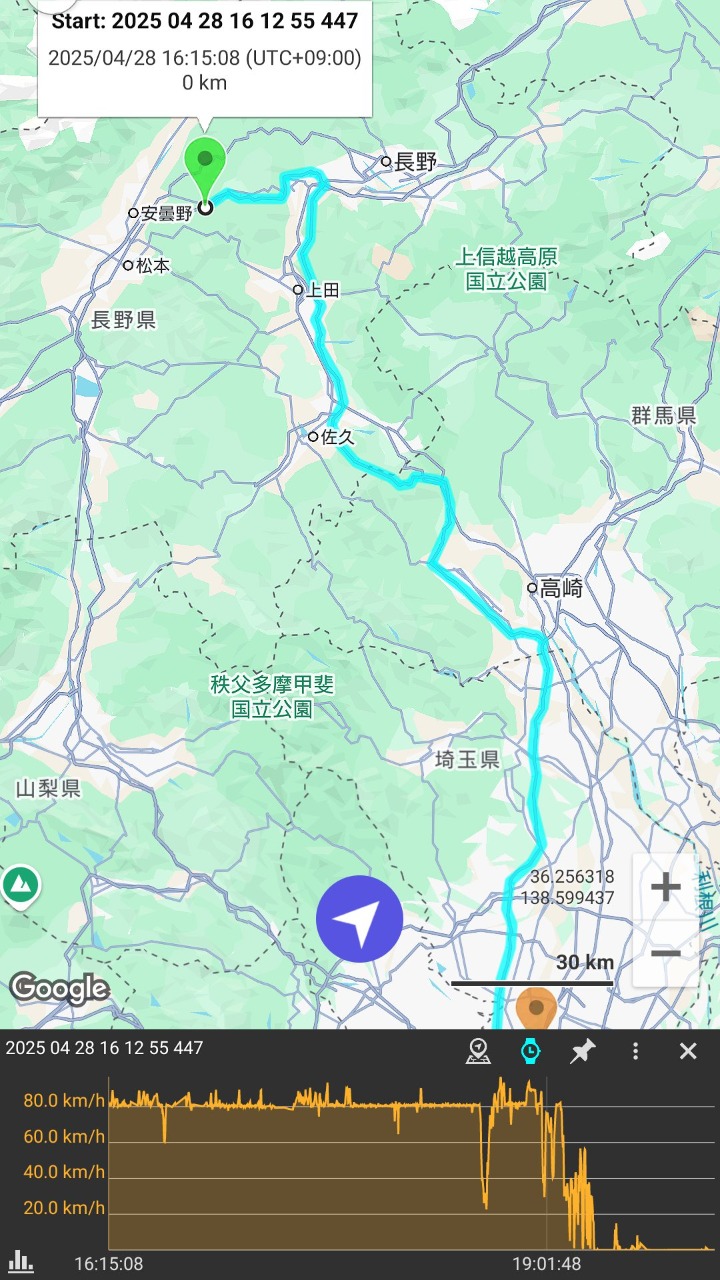The image size is (720, 1280).
Task: Tap the green start marker pin
Action: tap(206, 165)
